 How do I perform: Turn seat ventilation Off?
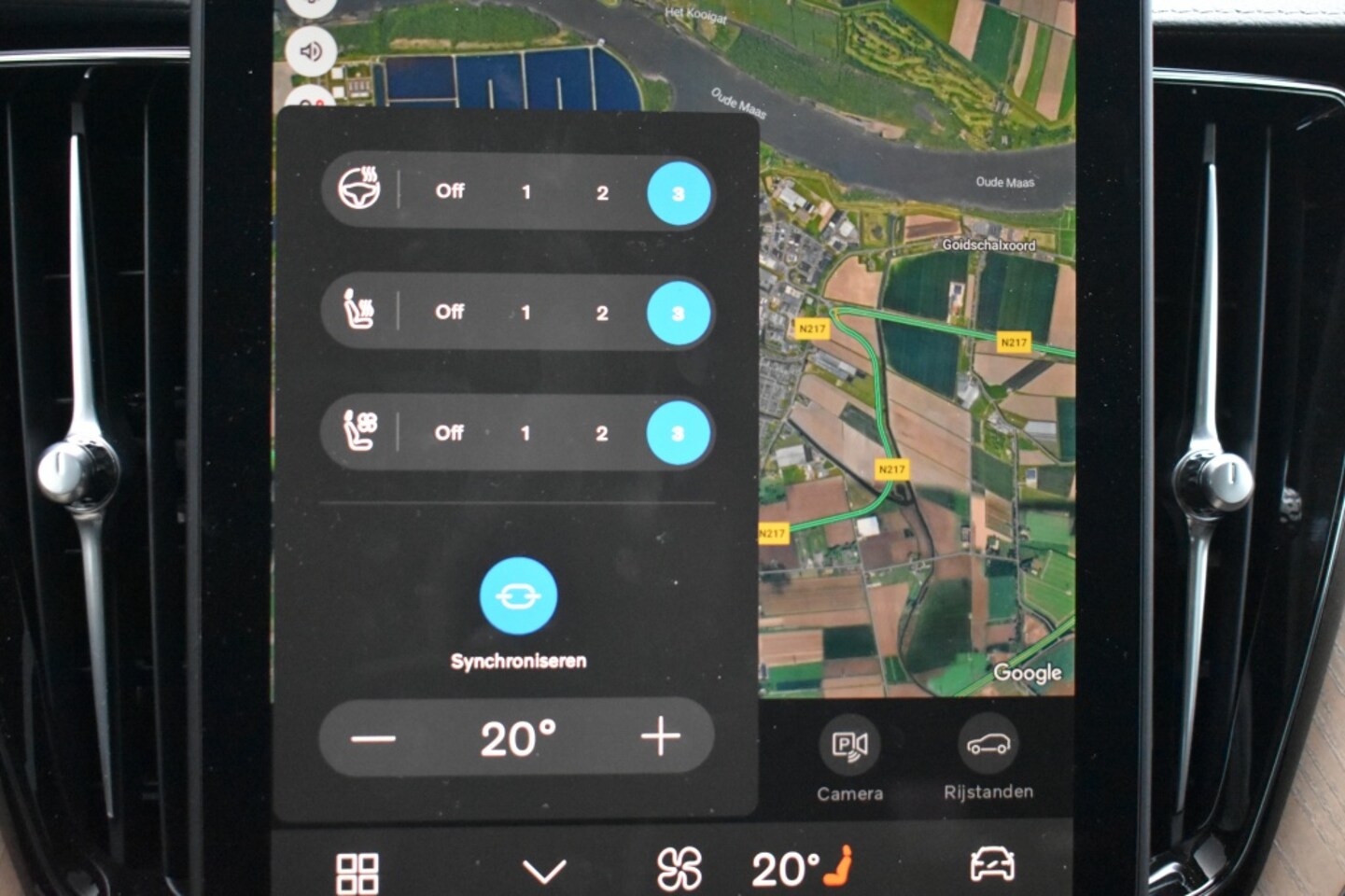point(449,433)
